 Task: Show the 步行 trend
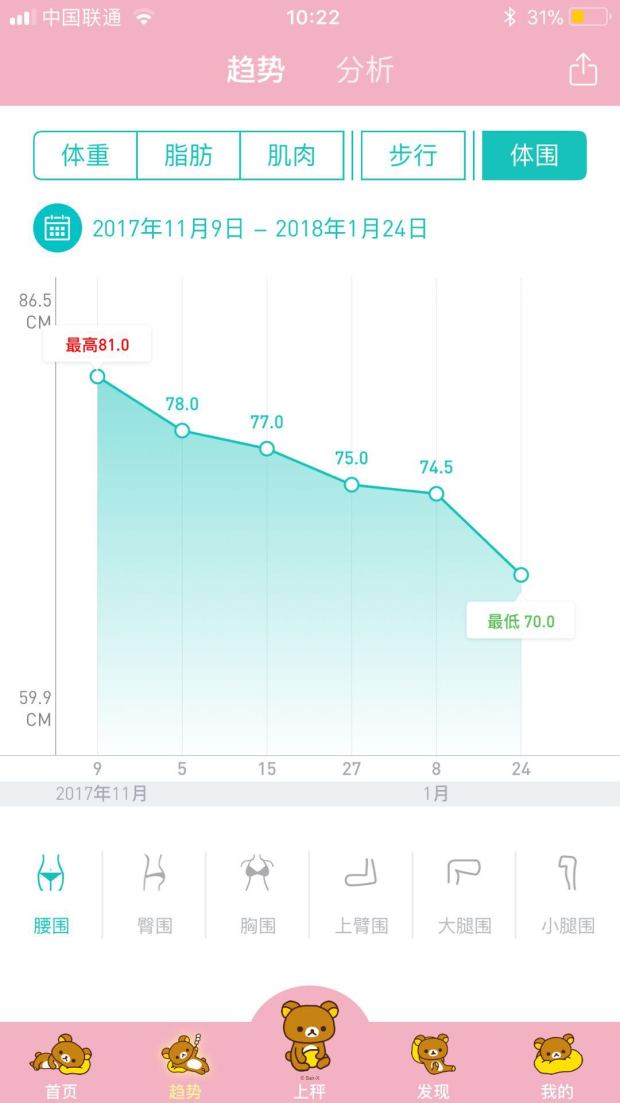413,155
